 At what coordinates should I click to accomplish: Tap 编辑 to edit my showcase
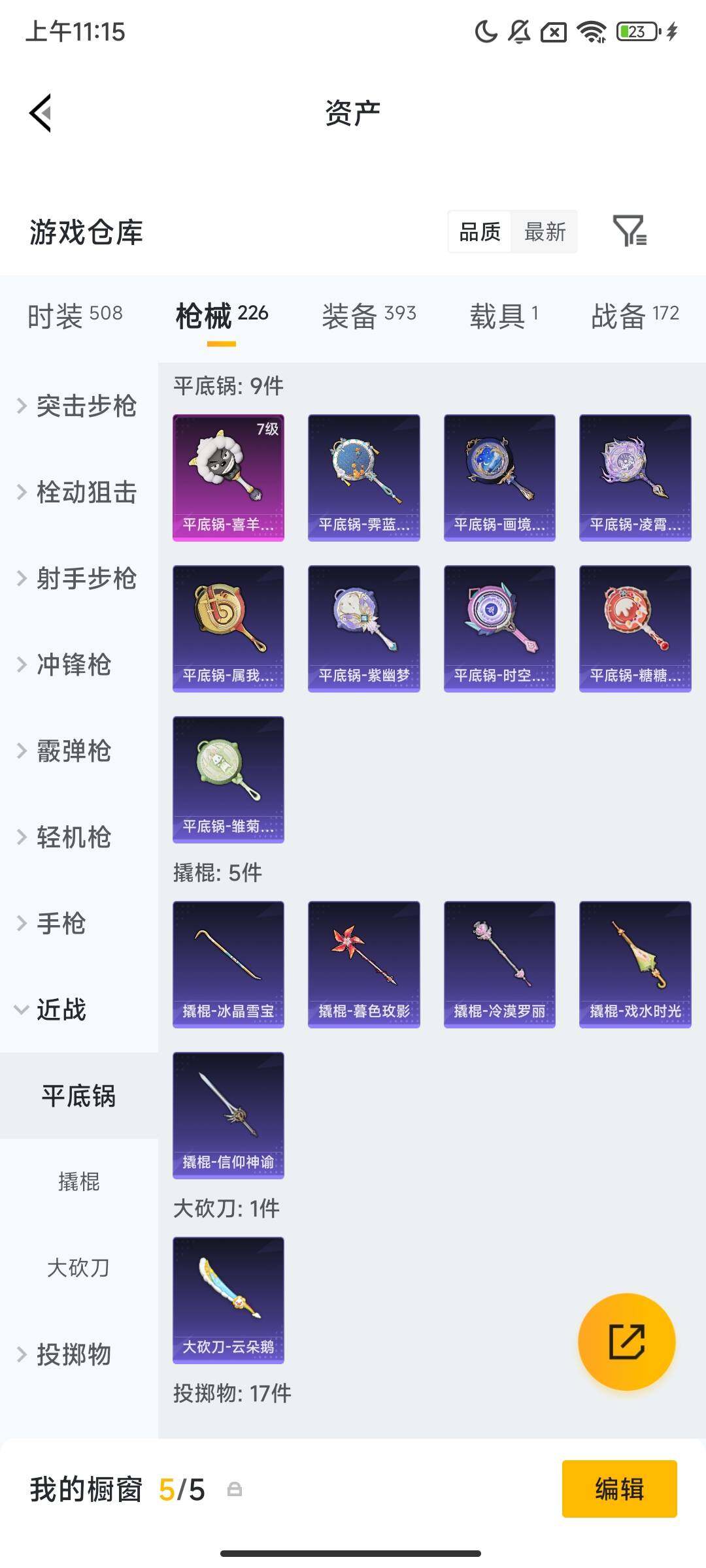pos(619,1489)
